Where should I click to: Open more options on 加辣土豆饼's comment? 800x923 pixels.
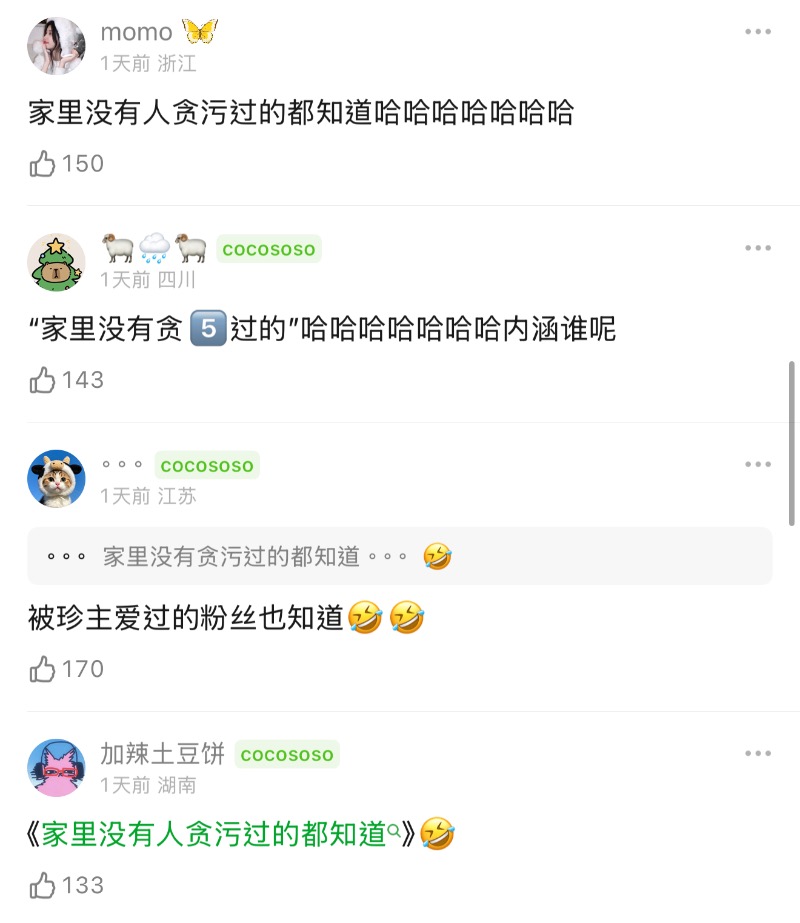[x=757, y=753]
